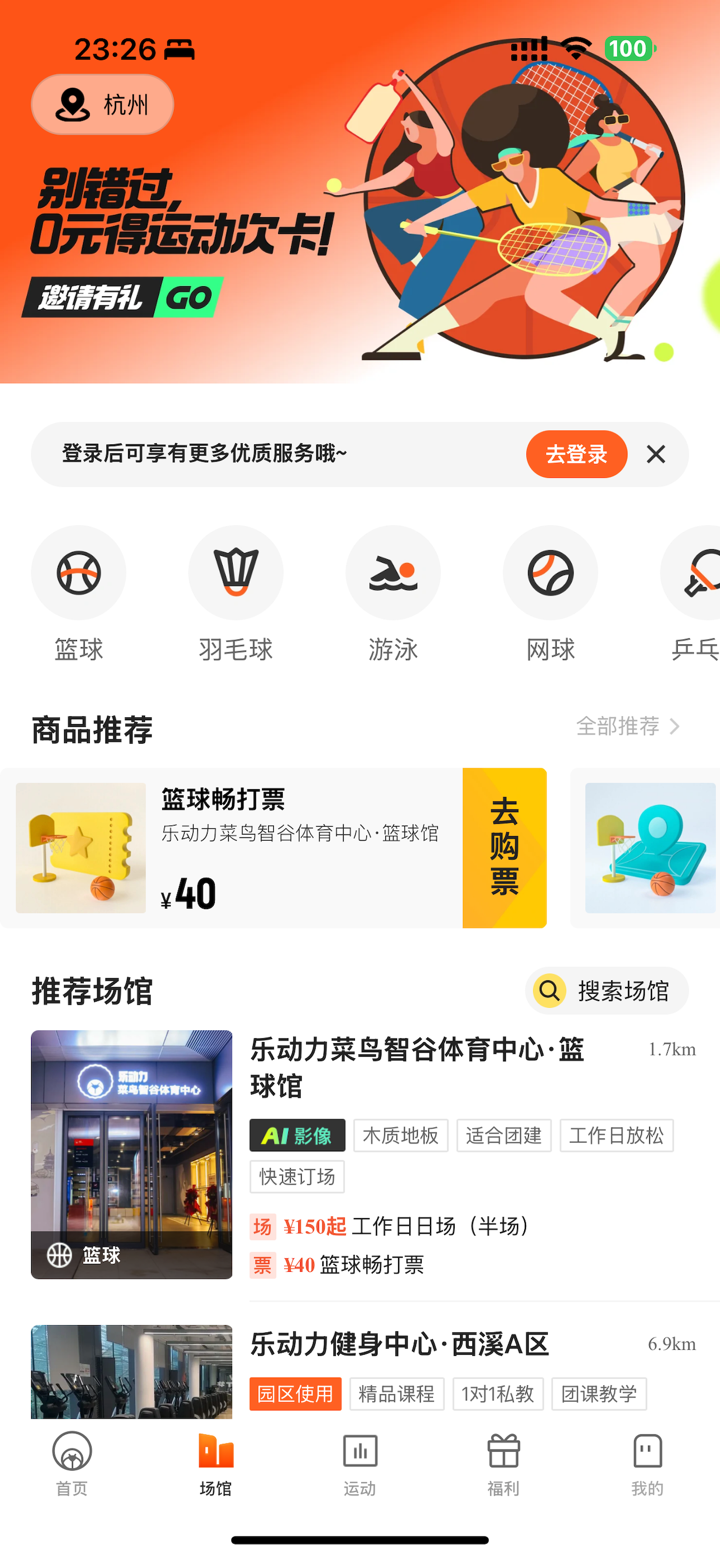The image size is (720, 1558).
Task: Select the basketball (篮球) sport icon
Action: click(x=78, y=573)
